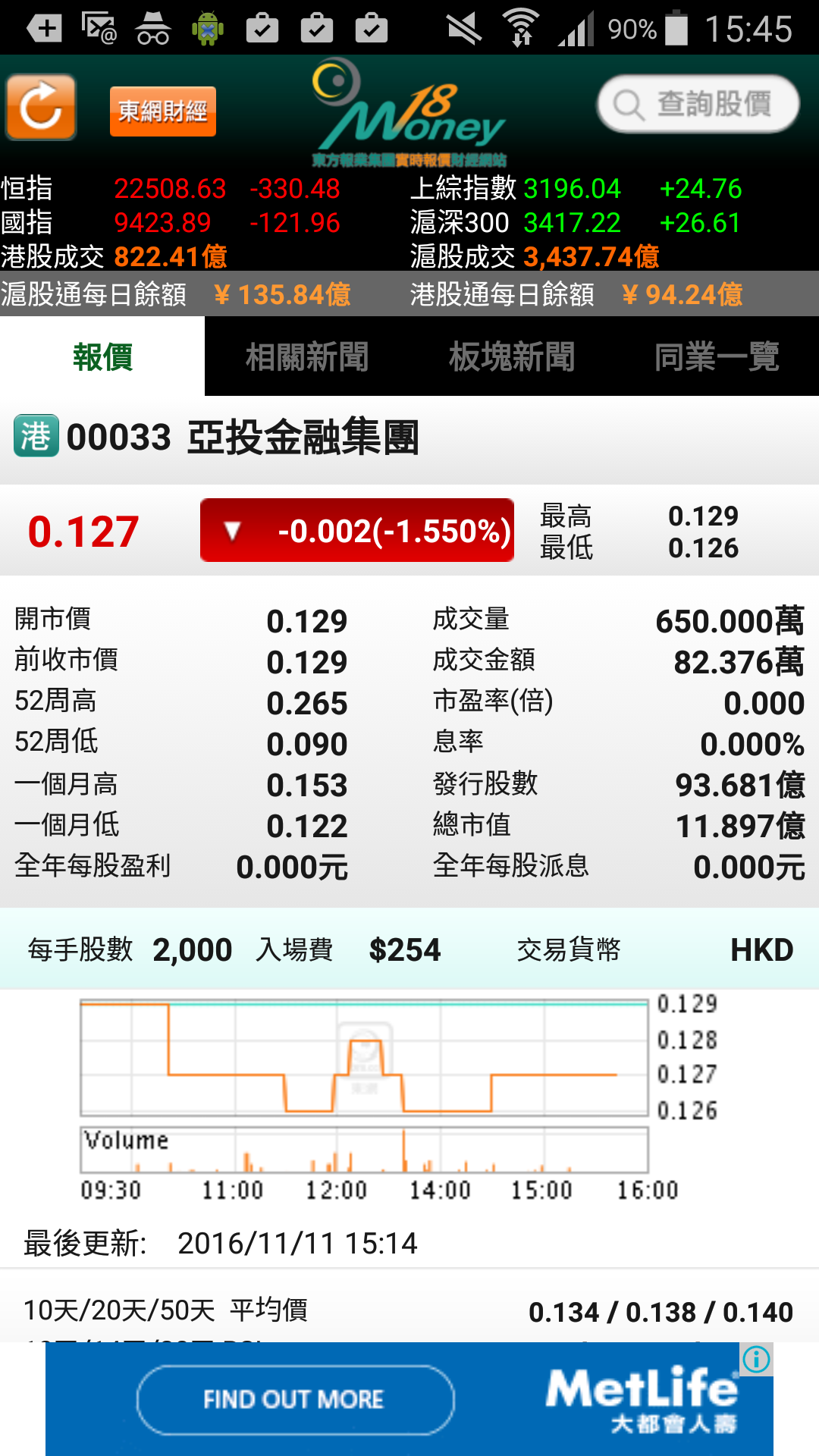
Task: Tap the 東網財經 button
Action: point(162,110)
